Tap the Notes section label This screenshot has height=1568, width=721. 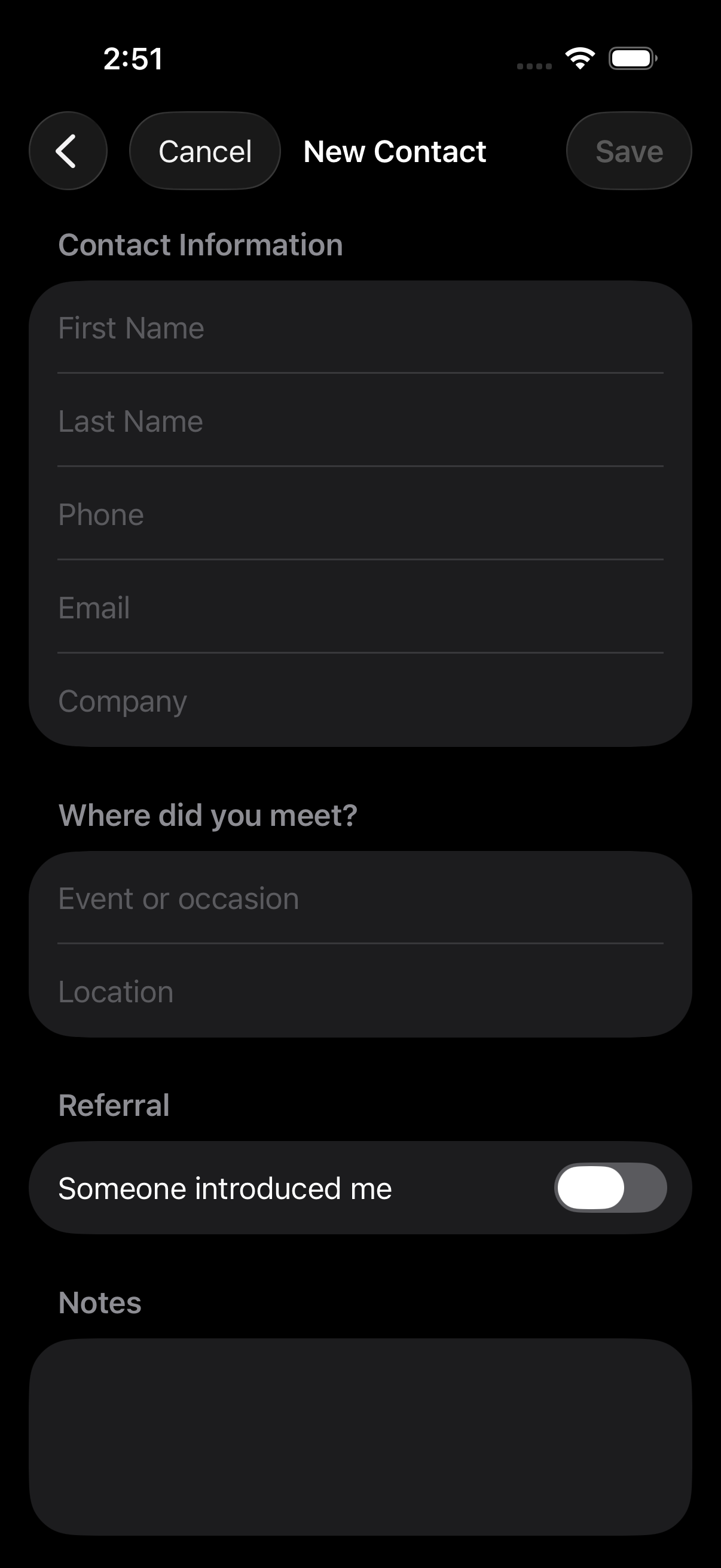(x=99, y=1302)
